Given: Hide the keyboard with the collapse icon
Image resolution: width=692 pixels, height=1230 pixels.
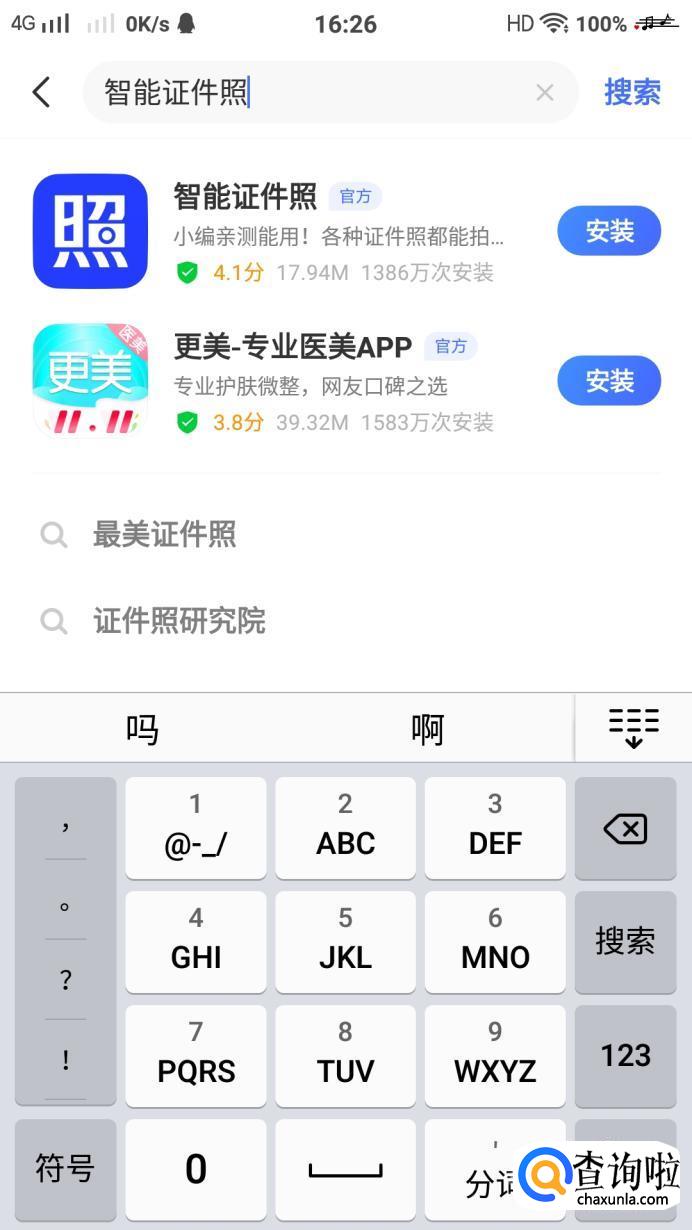Looking at the screenshot, I should click(634, 728).
